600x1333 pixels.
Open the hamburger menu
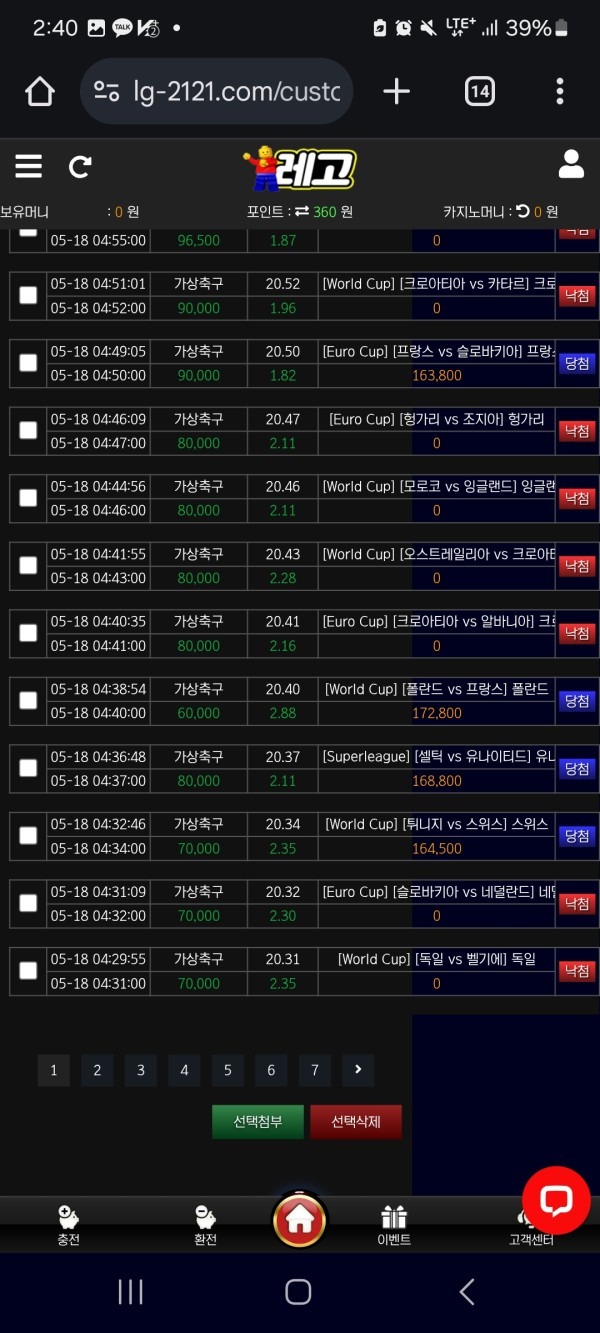(x=29, y=167)
